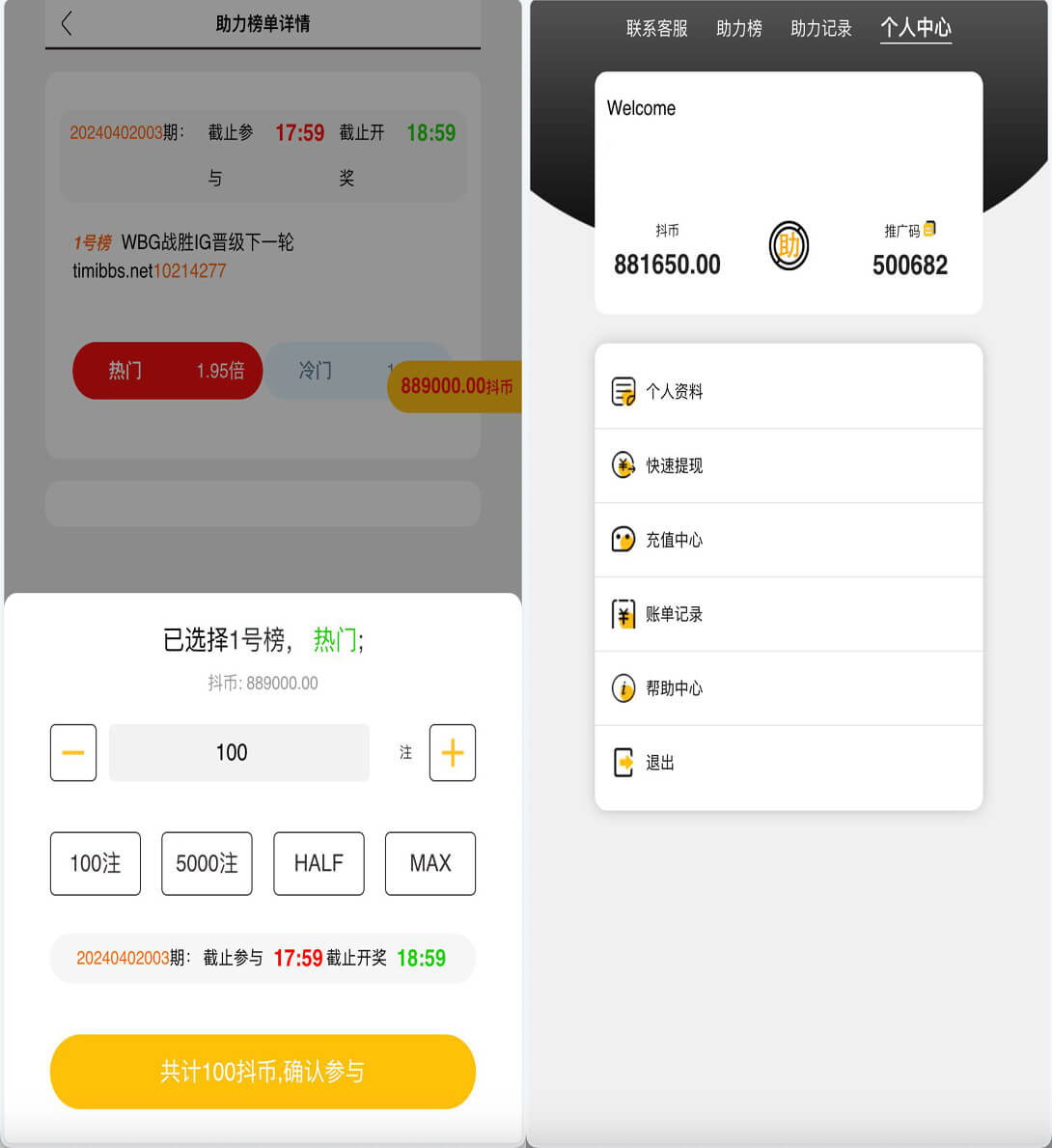Image resolution: width=1052 pixels, height=1148 pixels.
Task: View the 助力记录 tab
Action: pyautogui.click(x=821, y=29)
